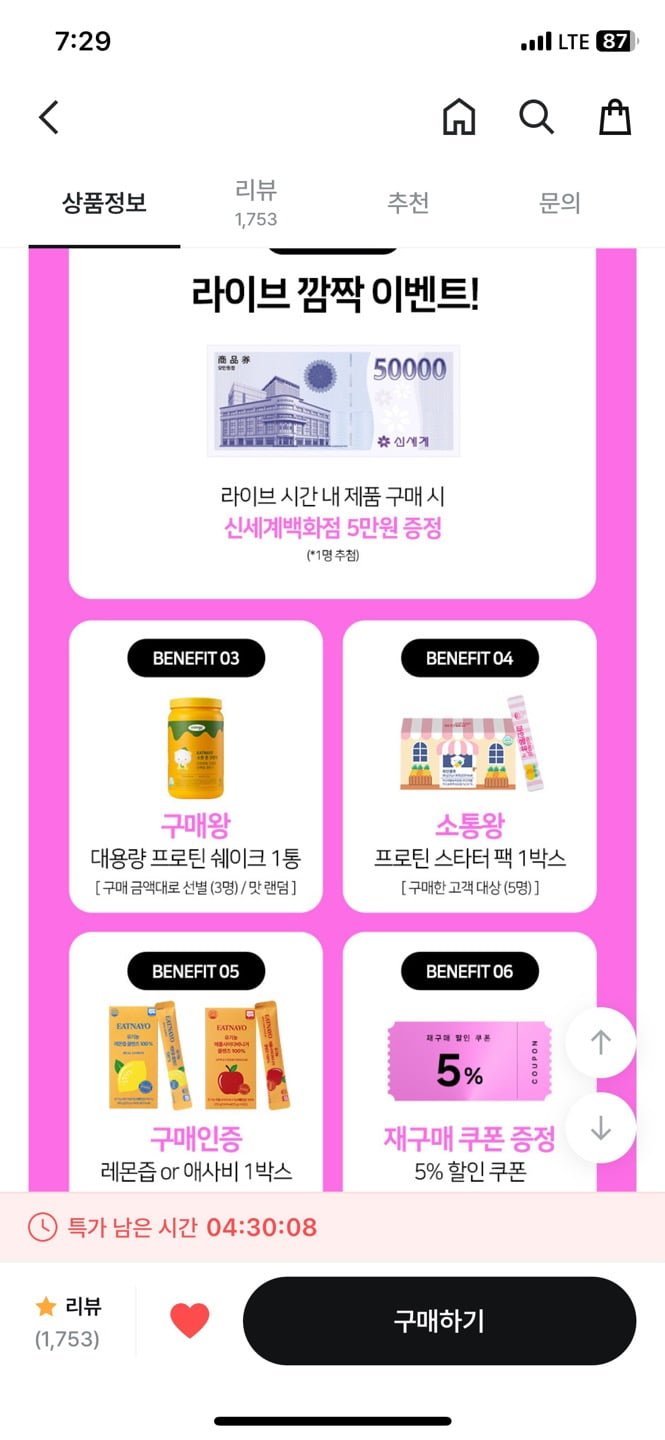Go back to the previous page

[48, 118]
